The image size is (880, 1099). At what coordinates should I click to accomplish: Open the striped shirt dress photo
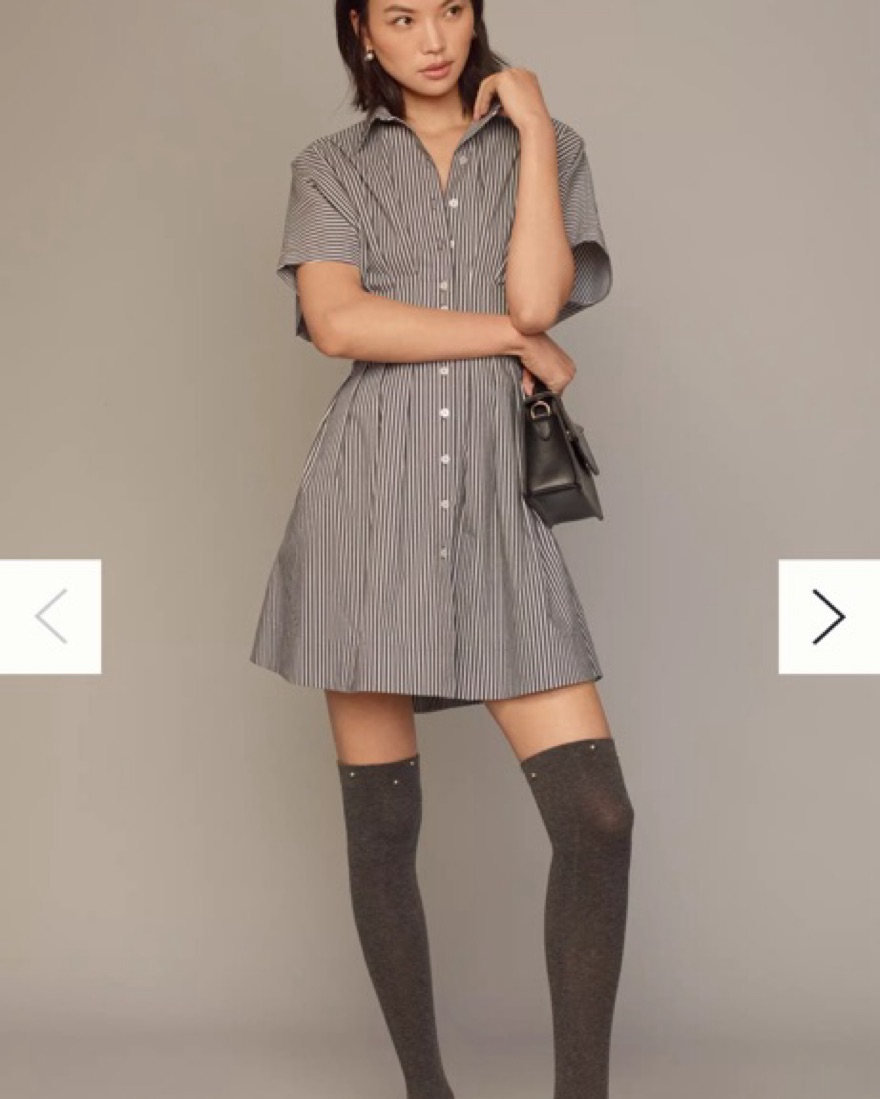440,450
